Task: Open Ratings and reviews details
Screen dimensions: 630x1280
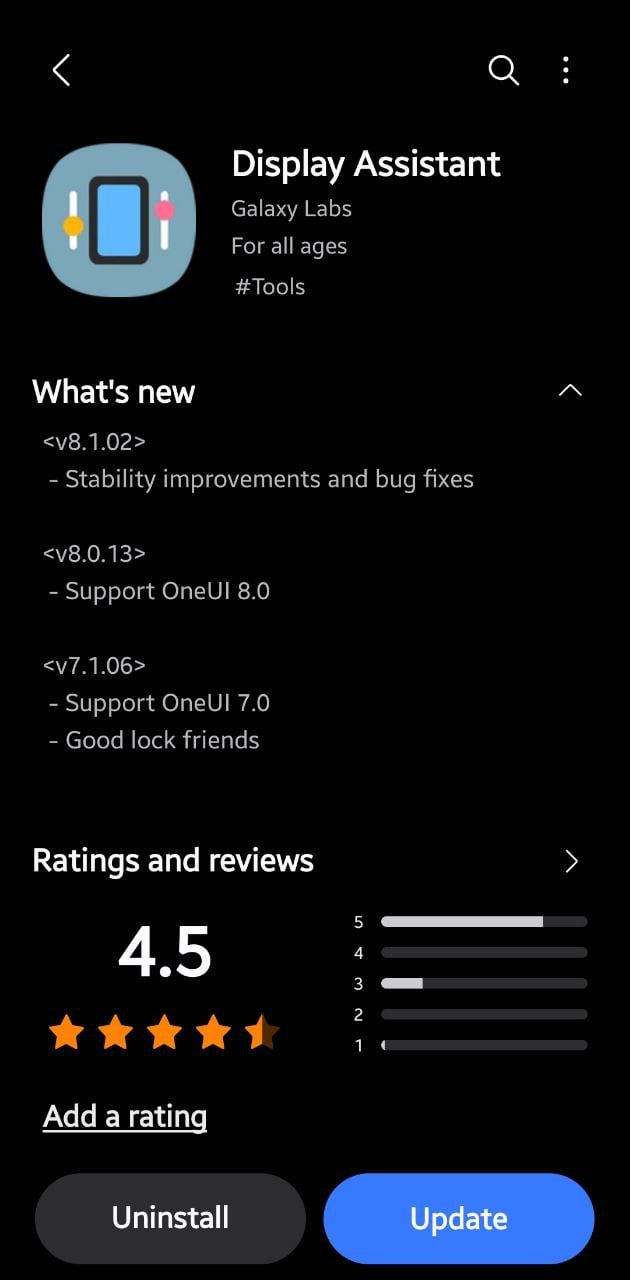Action: tap(571, 861)
